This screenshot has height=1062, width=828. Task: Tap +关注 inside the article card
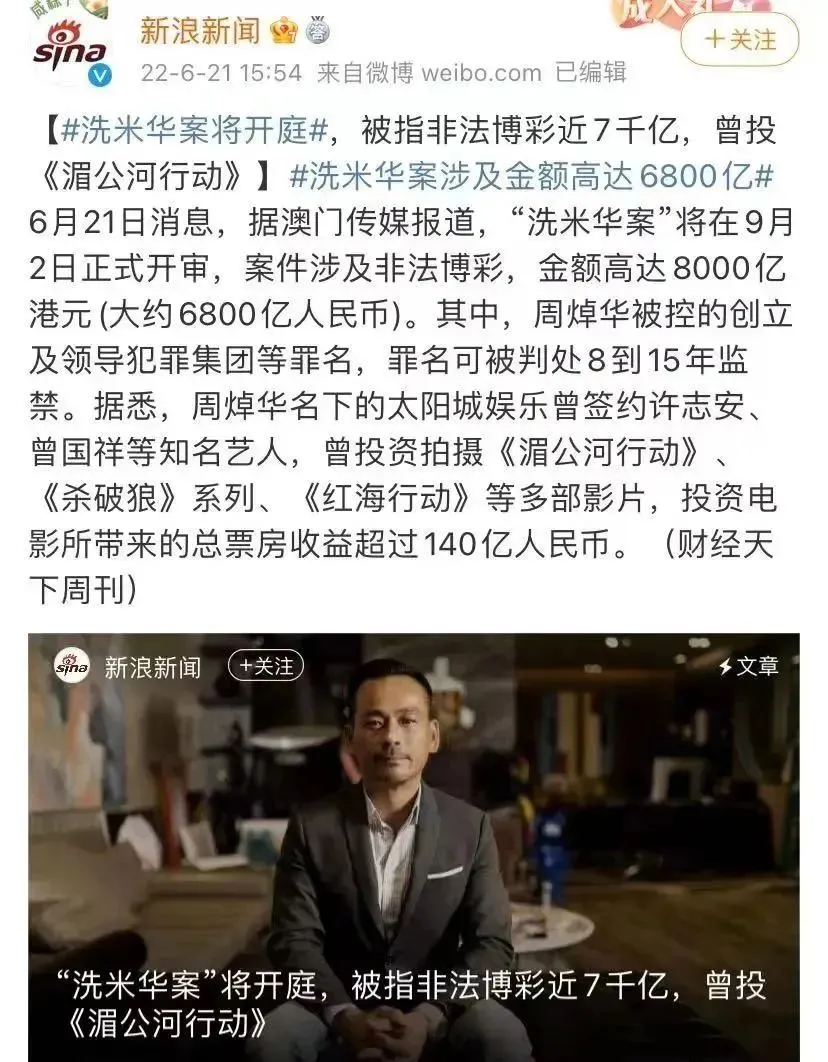265,665
